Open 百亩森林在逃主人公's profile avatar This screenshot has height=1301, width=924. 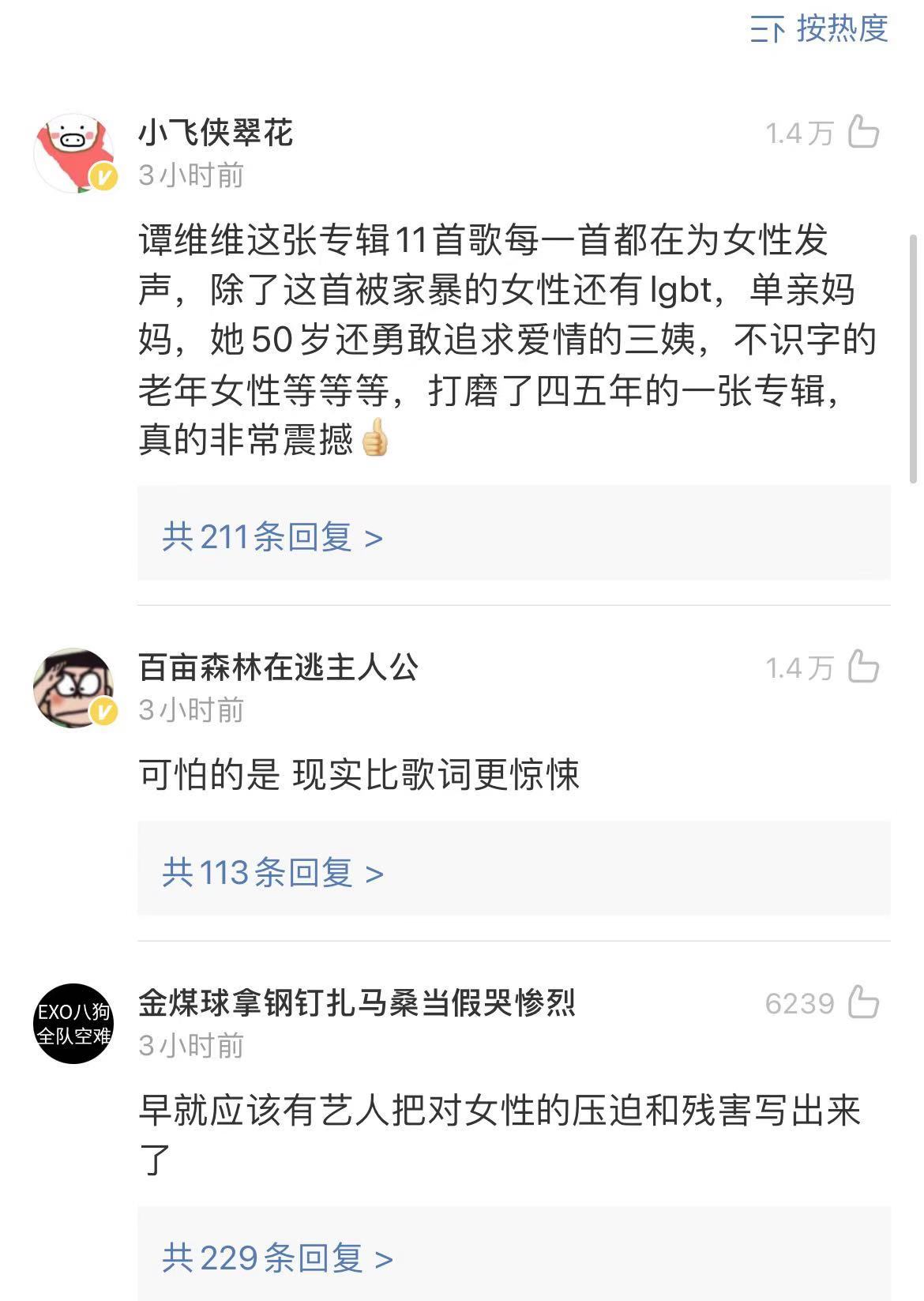click(74, 688)
